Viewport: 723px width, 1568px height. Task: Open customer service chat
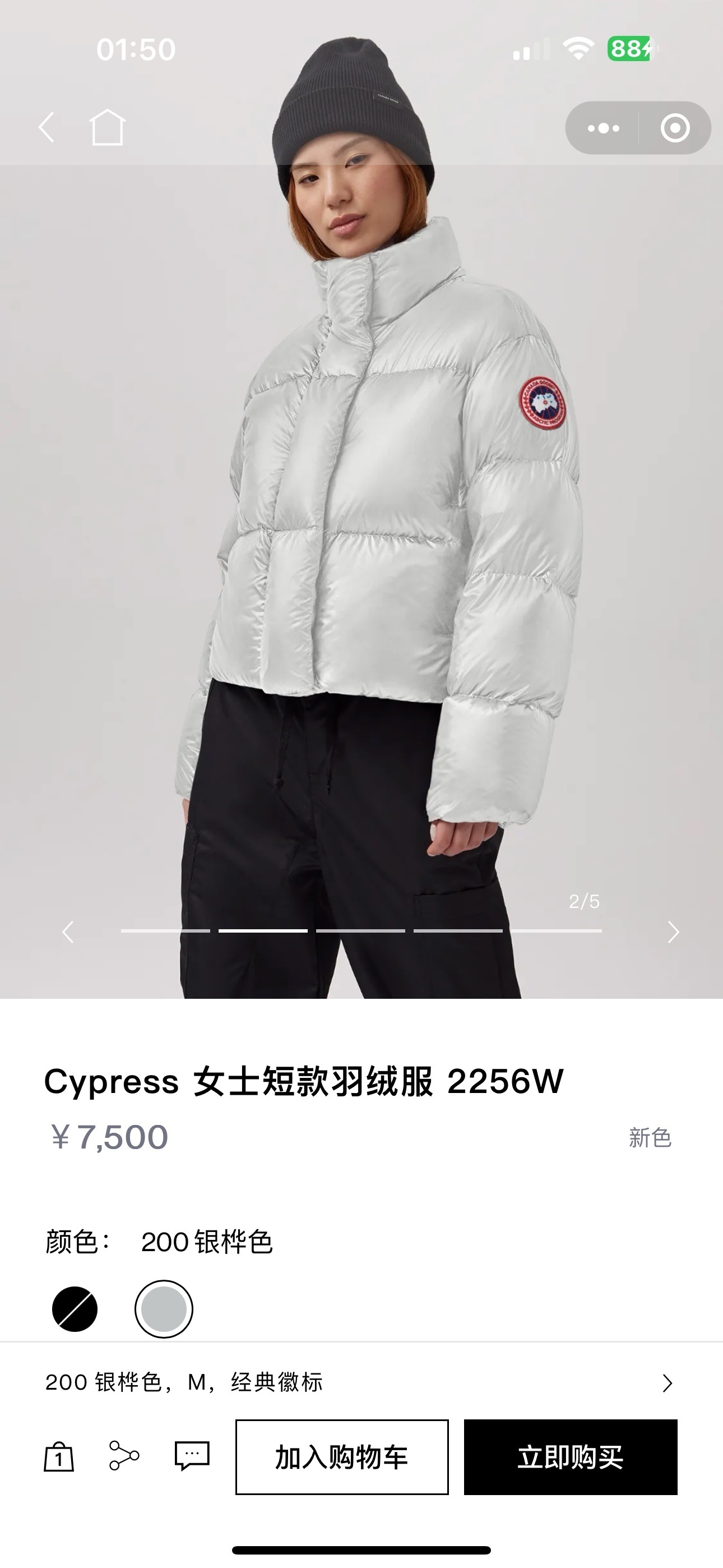[x=192, y=1456]
